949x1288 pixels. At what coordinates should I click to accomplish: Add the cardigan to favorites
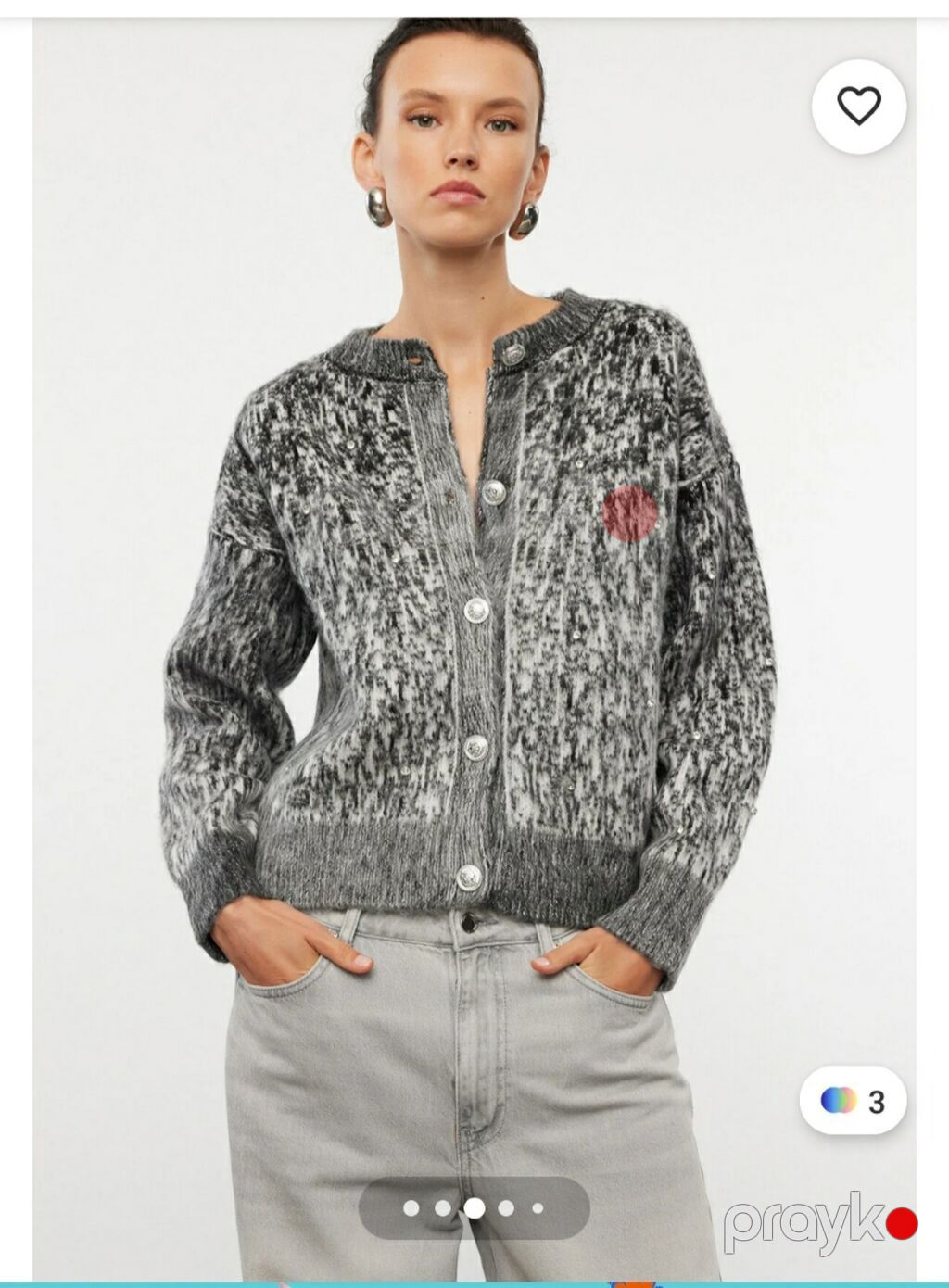click(x=858, y=107)
